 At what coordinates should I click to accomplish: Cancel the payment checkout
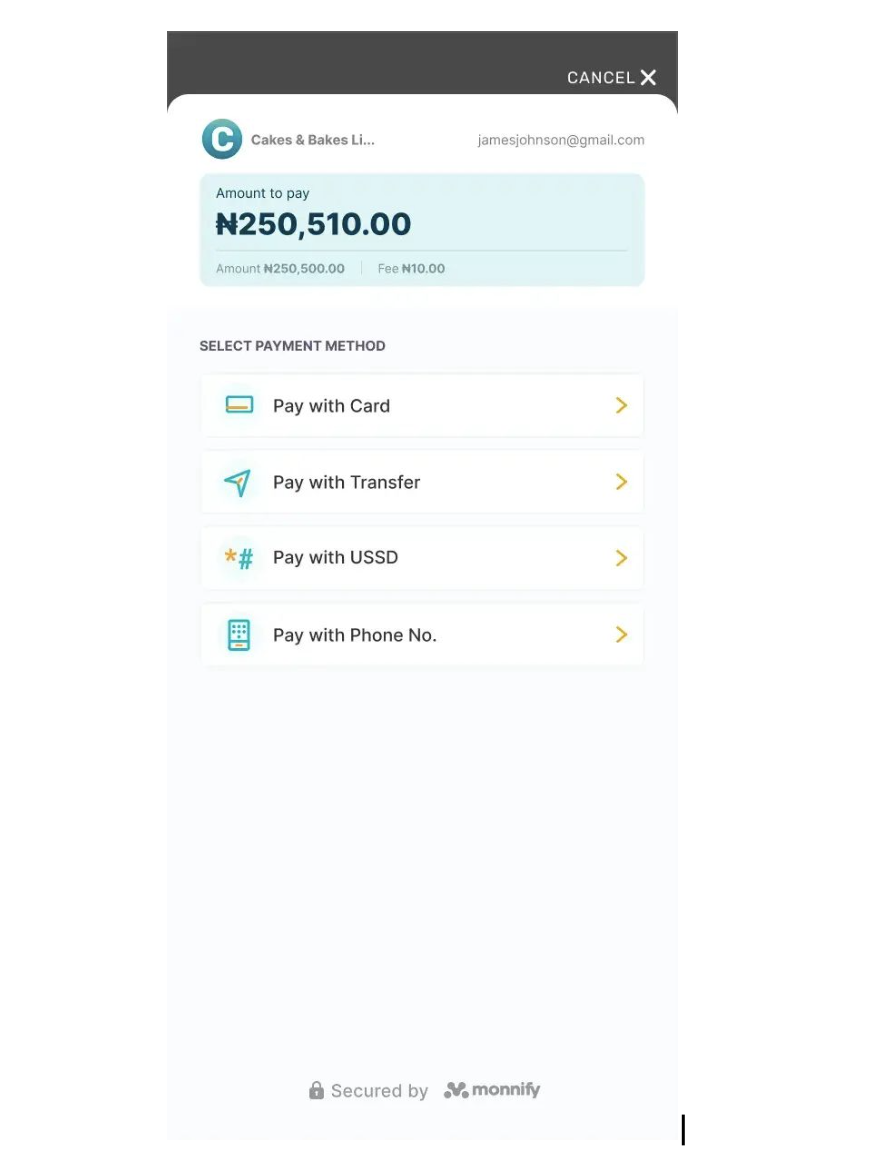click(612, 78)
